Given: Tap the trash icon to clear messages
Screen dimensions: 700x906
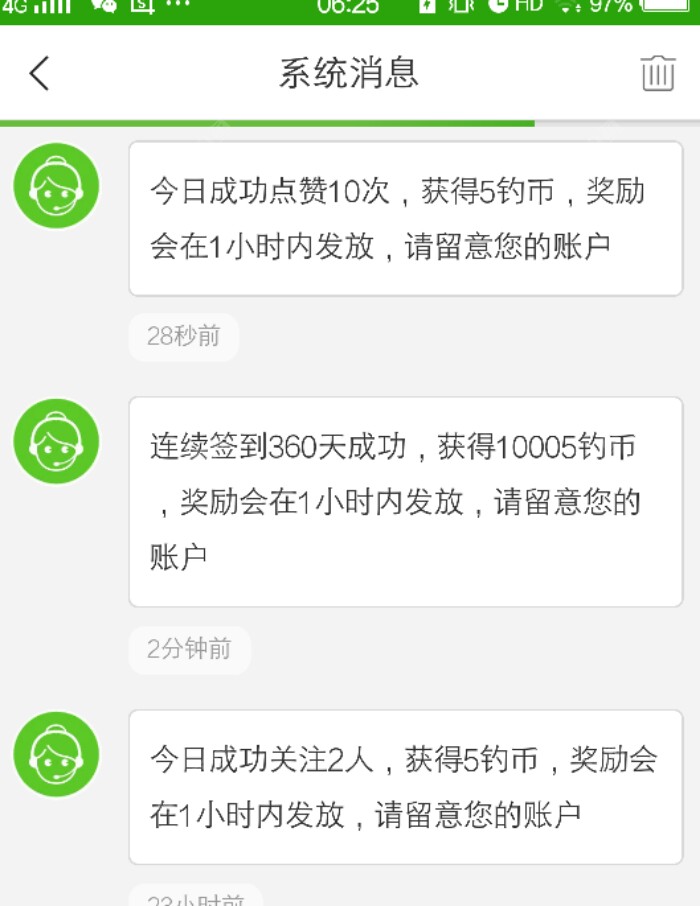Looking at the screenshot, I should point(657,74).
